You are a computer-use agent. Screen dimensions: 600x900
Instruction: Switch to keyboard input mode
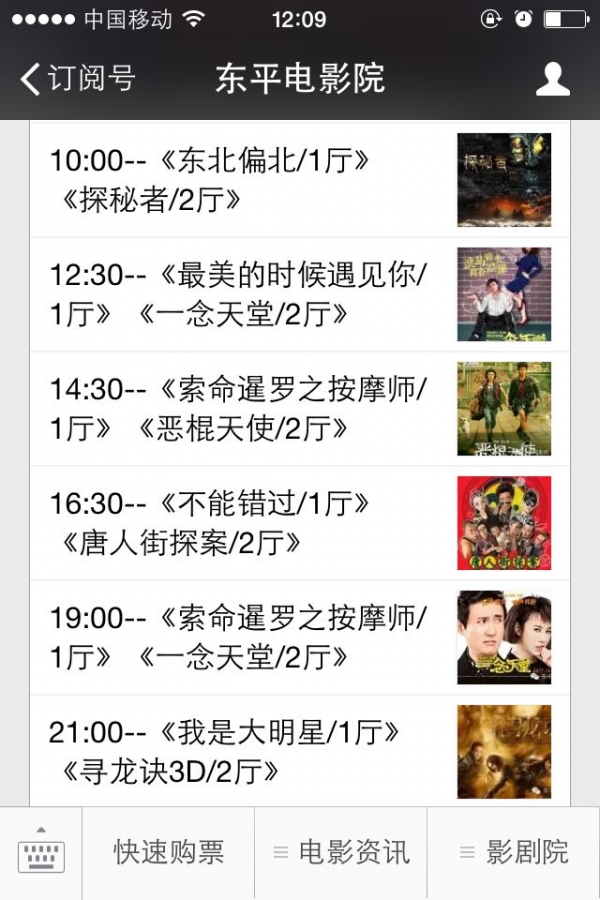(x=41, y=853)
